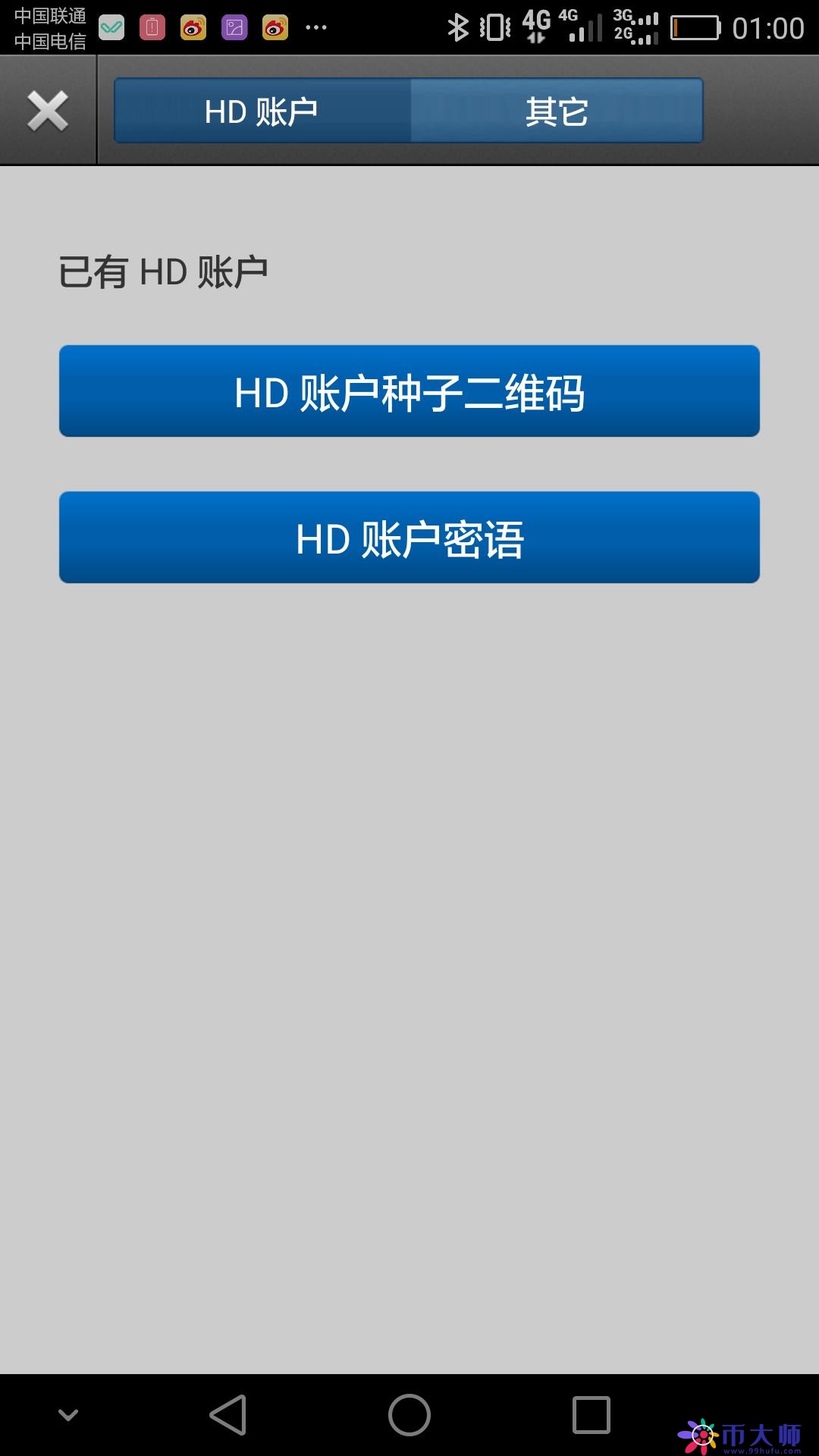Open the green checkmark notification icon
This screenshot has width=819, height=1456.
112,25
